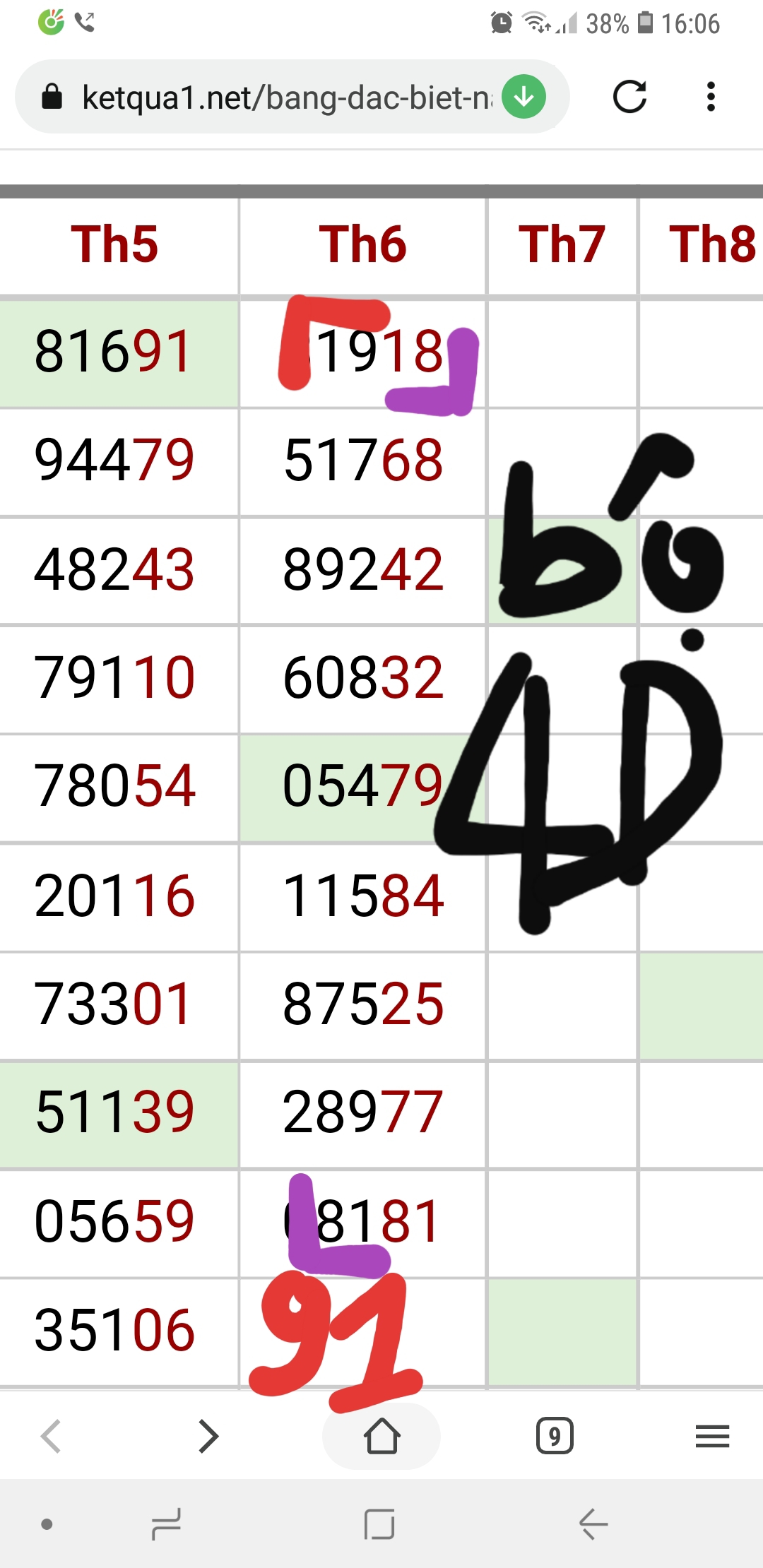Viewport: 763px width, 1568px height.
Task: Go back to the previous page
Action: (51, 1436)
